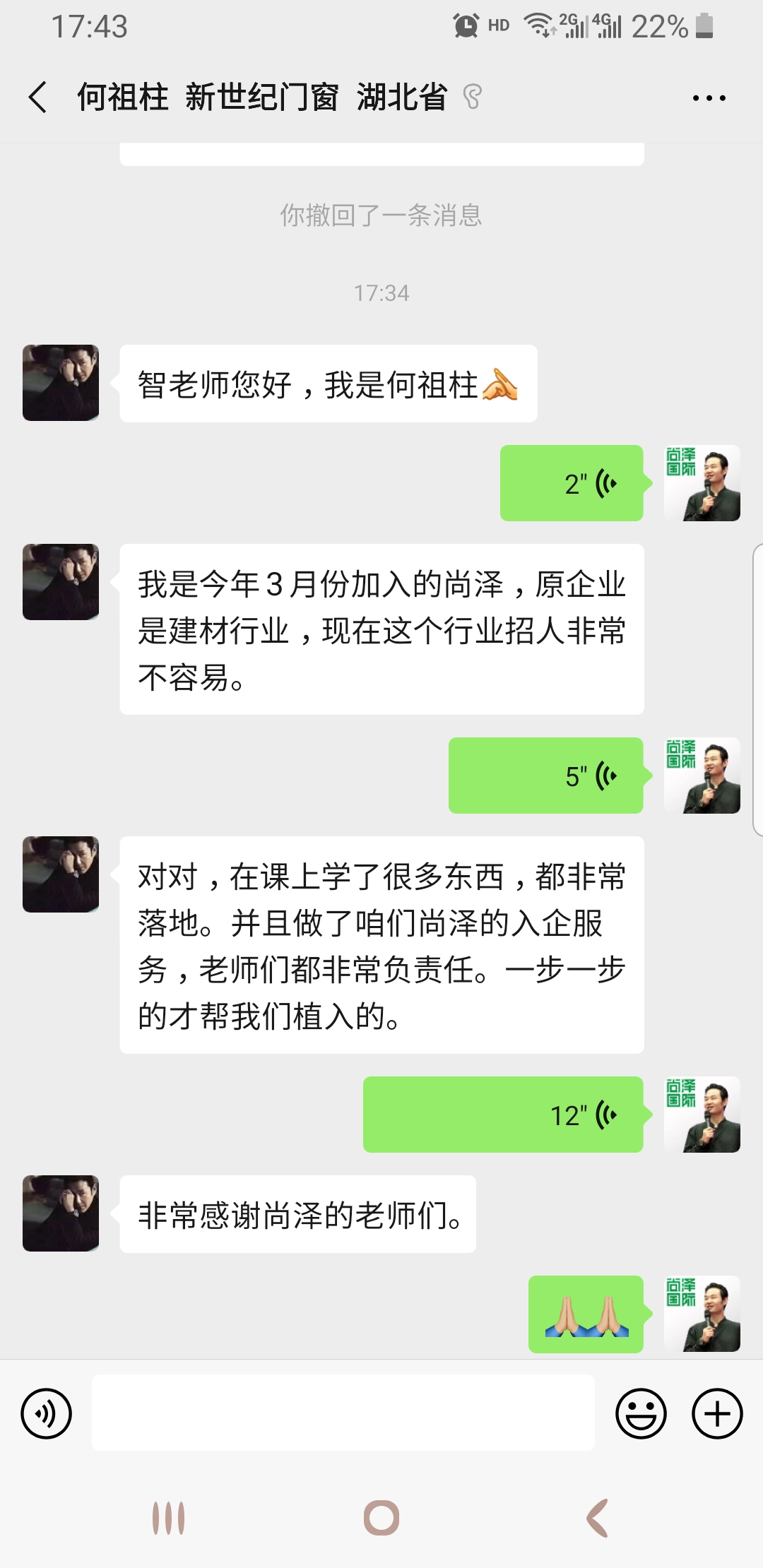Play the 2-second voice message

[x=572, y=483]
